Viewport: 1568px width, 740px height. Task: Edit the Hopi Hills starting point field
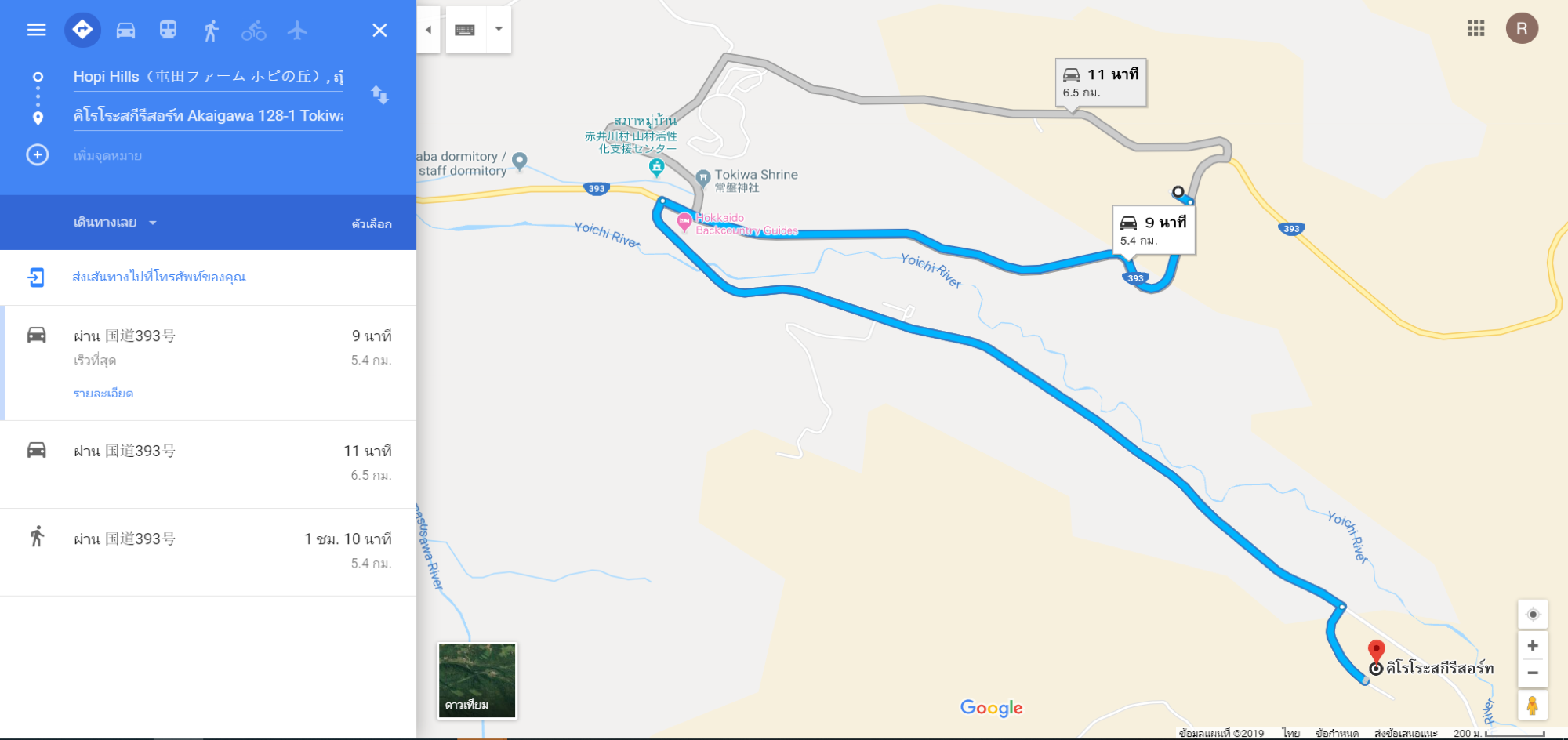point(208,76)
